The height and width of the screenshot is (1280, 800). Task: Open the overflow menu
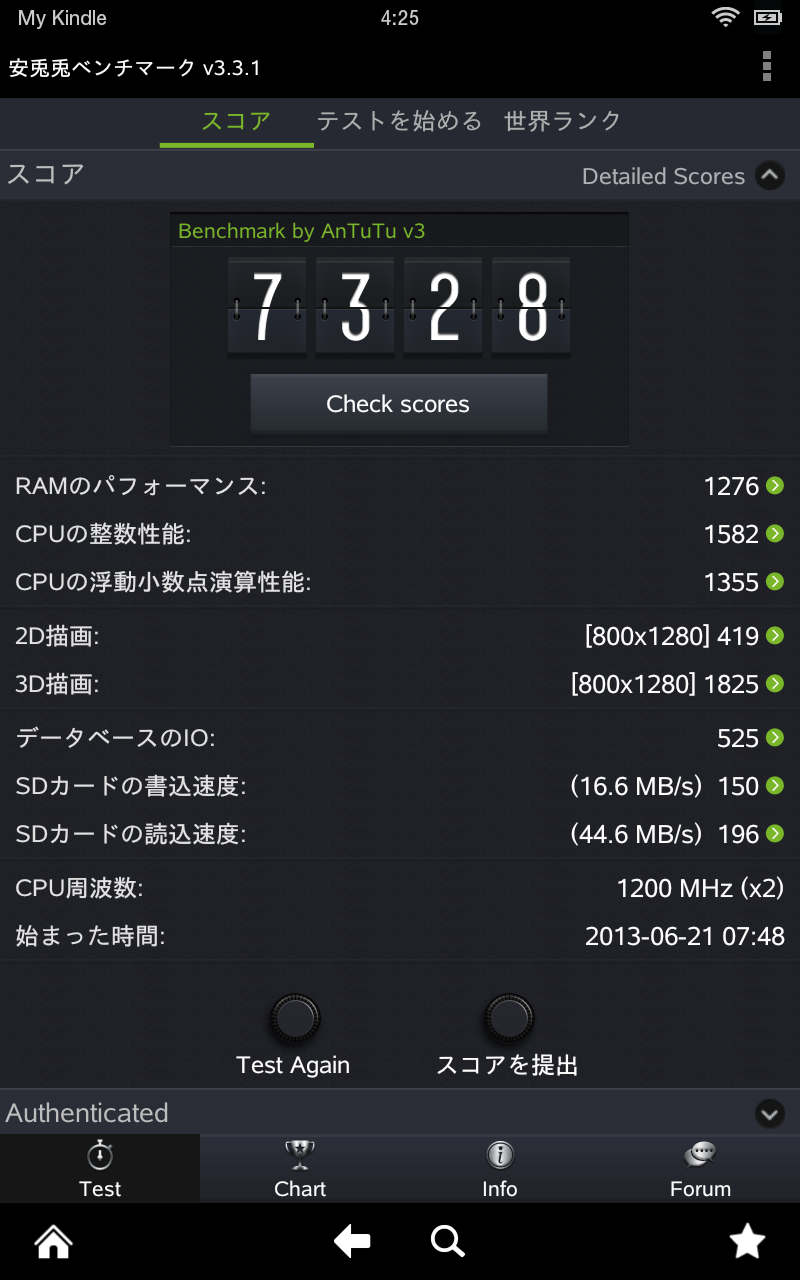tap(767, 66)
